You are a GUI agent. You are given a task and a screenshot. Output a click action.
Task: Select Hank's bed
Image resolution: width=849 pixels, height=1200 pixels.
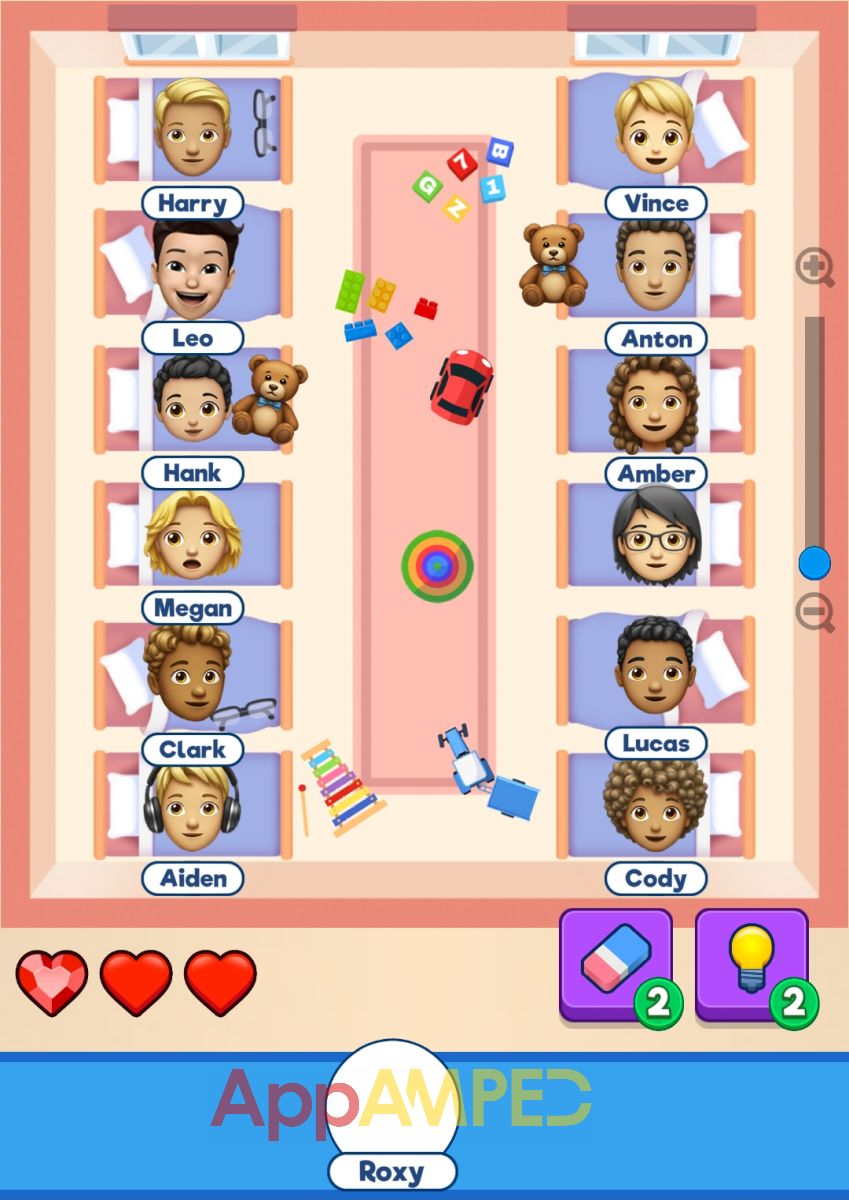(x=193, y=400)
